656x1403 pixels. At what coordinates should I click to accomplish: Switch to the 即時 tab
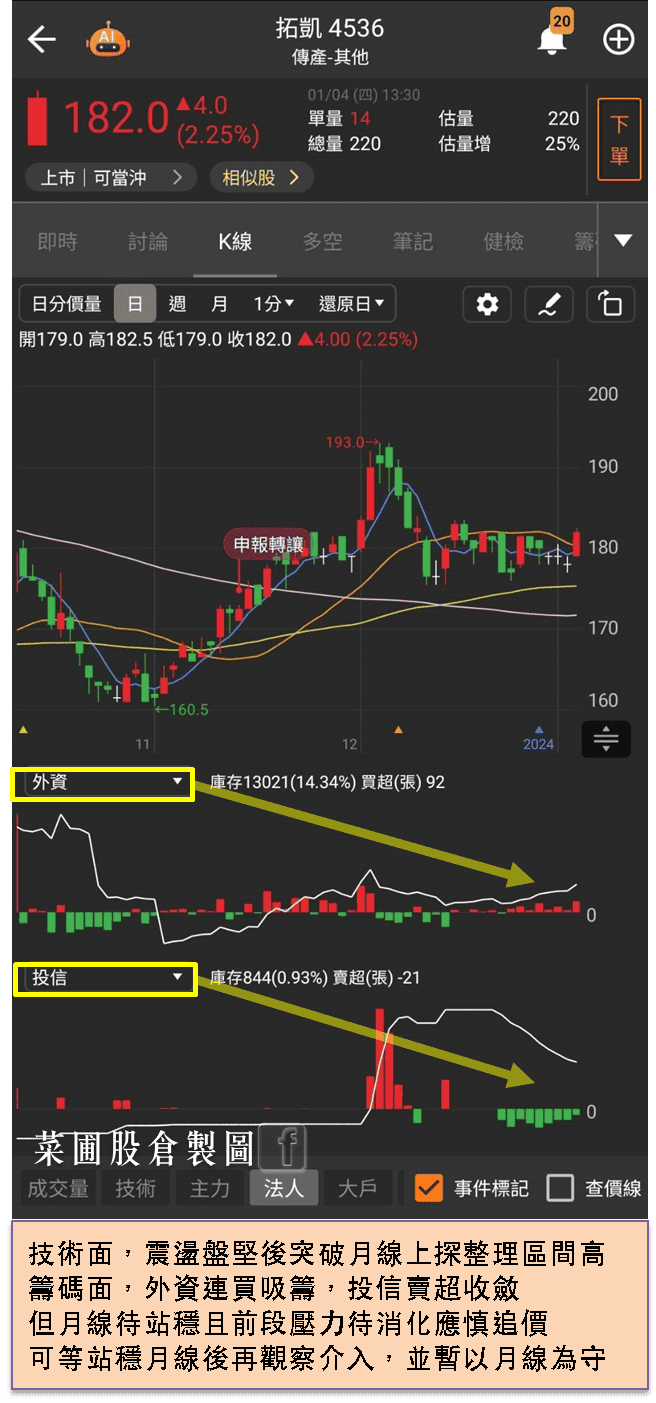(x=57, y=241)
